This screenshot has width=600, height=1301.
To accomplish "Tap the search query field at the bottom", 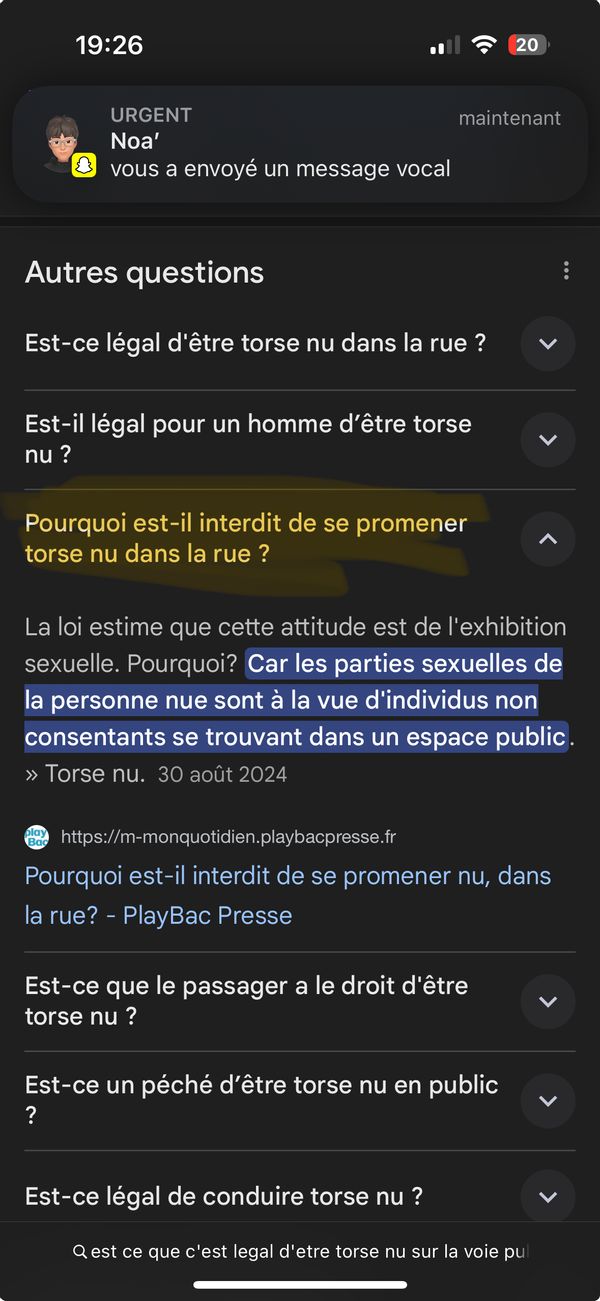I will (x=300, y=1251).
